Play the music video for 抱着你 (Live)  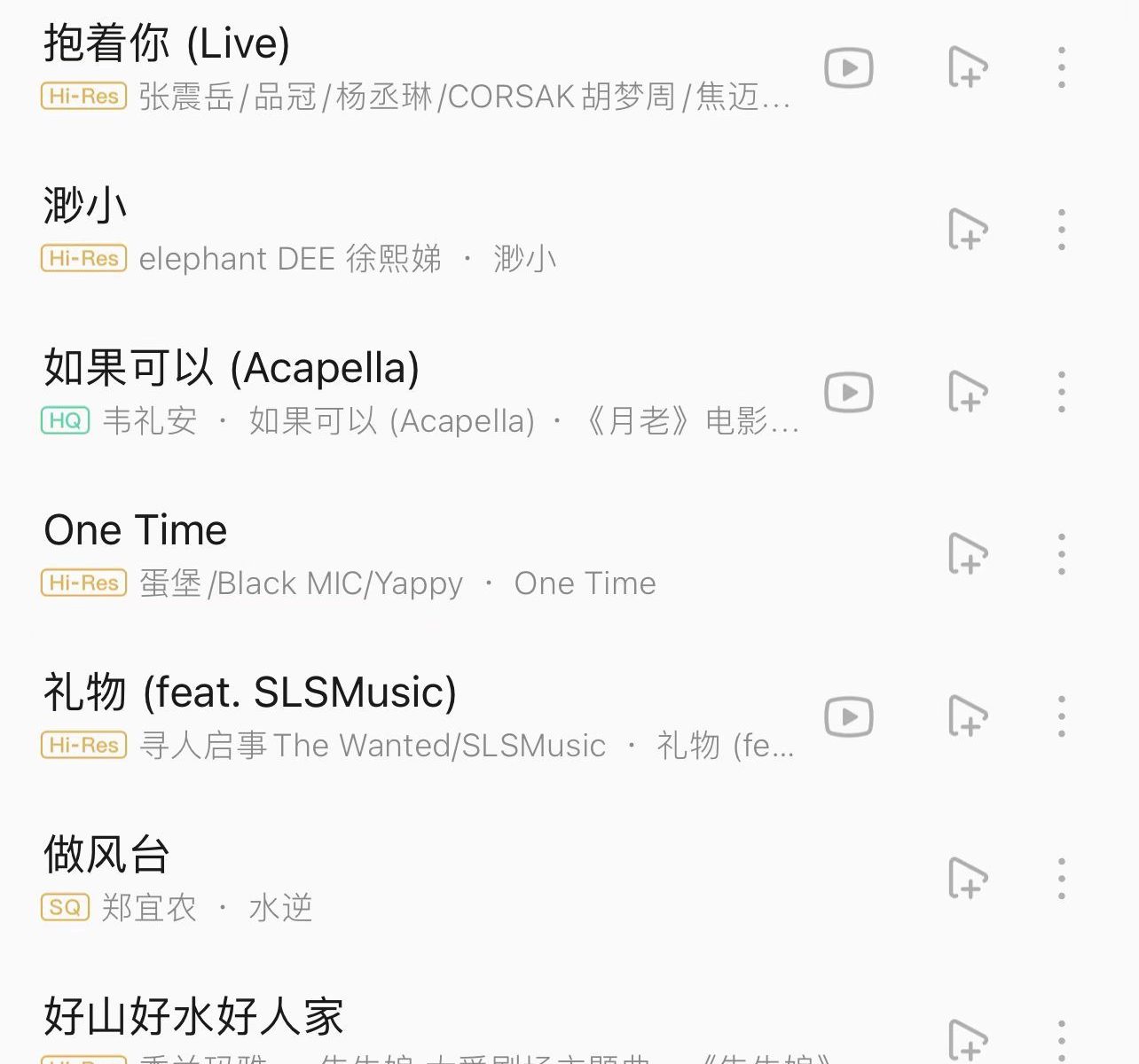[x=849, y=68]
